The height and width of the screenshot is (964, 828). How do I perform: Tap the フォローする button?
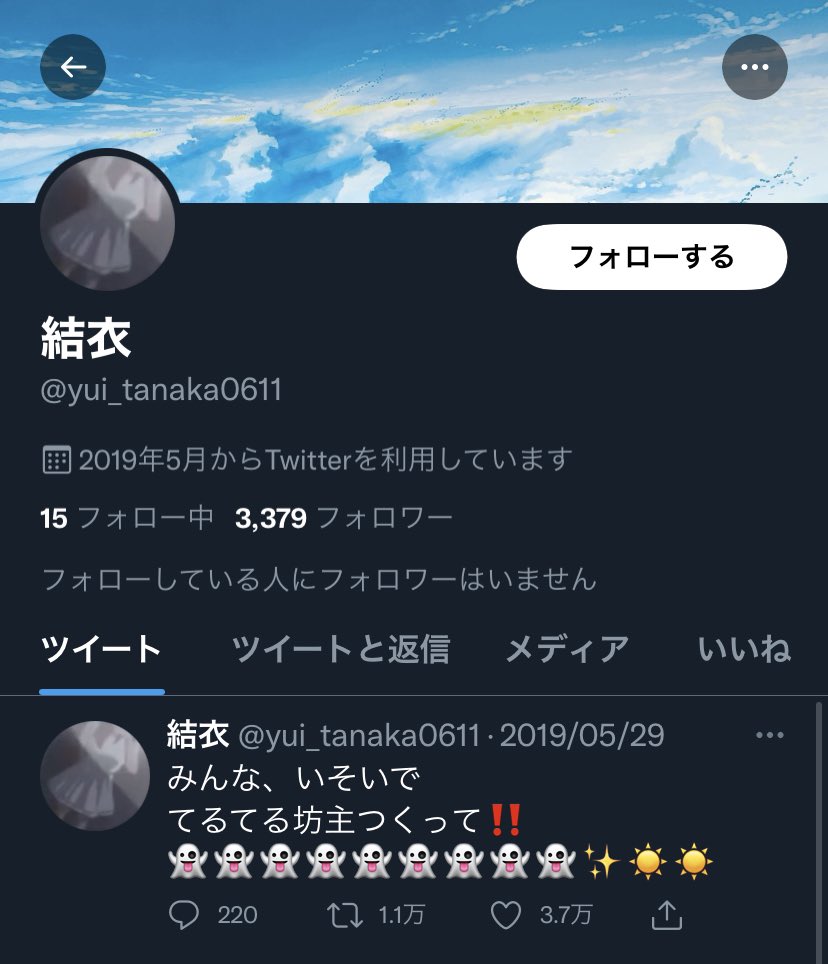[x=651, y=257]
